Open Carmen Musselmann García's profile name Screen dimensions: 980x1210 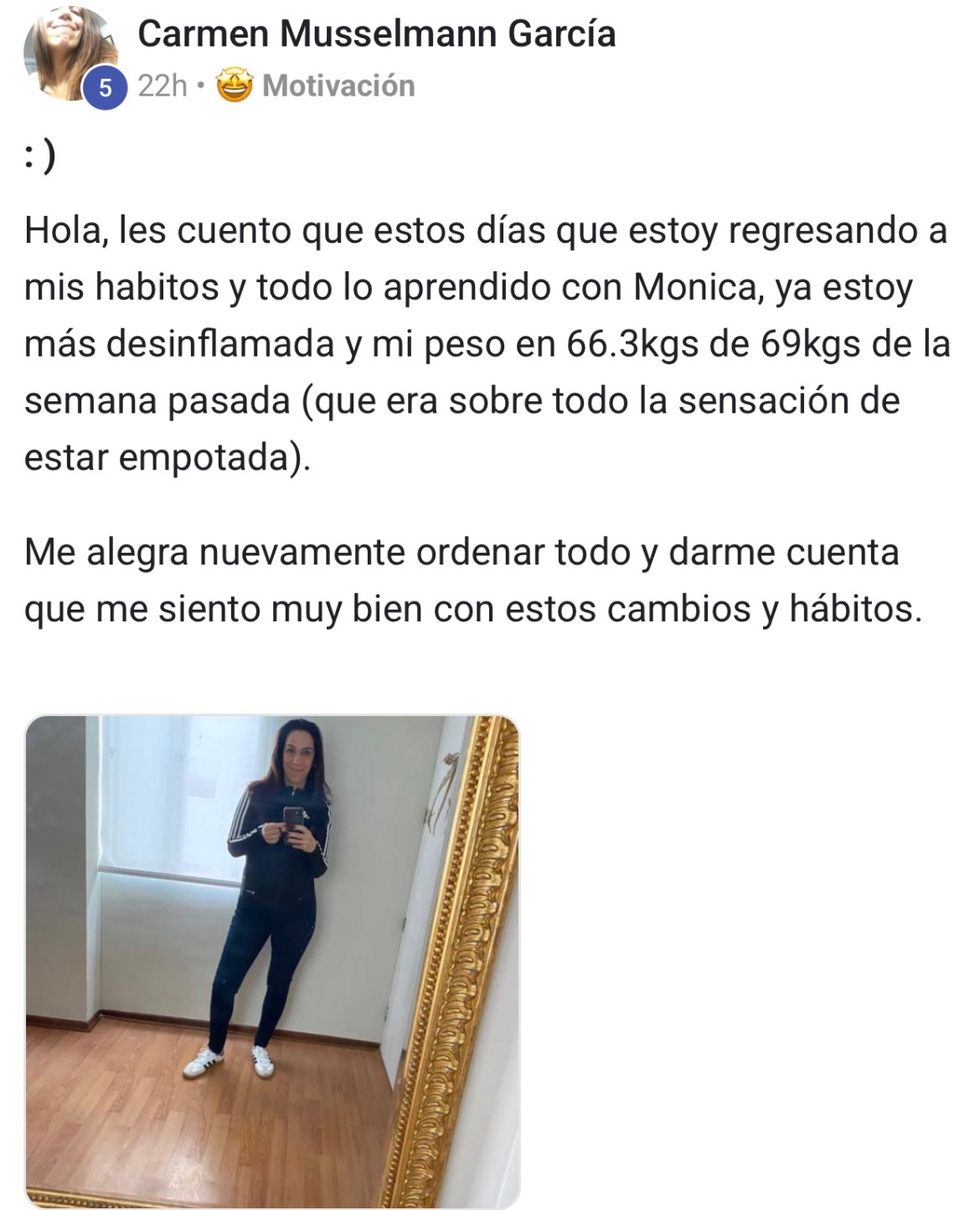click(x=376, y=34)
